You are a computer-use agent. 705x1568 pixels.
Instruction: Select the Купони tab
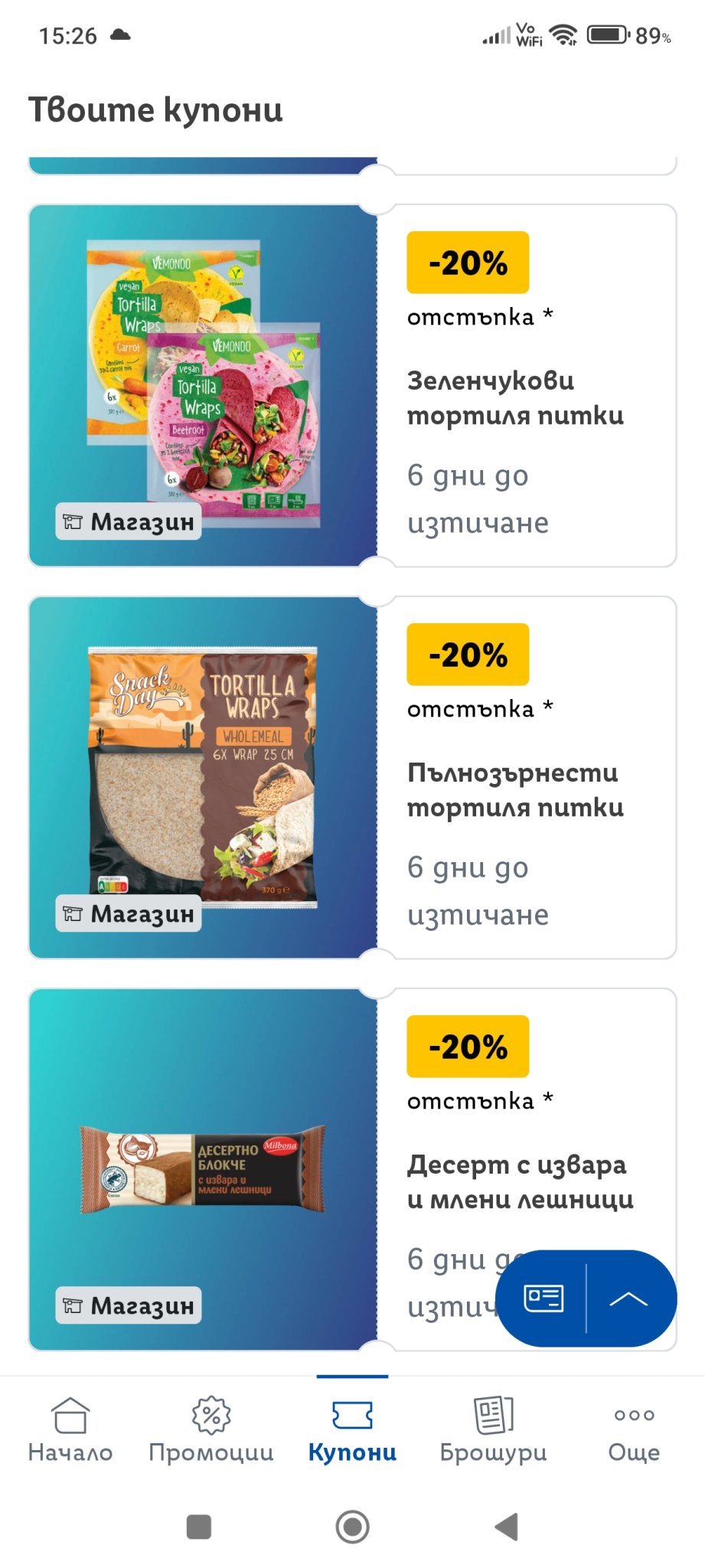[x=352, y=1429]
